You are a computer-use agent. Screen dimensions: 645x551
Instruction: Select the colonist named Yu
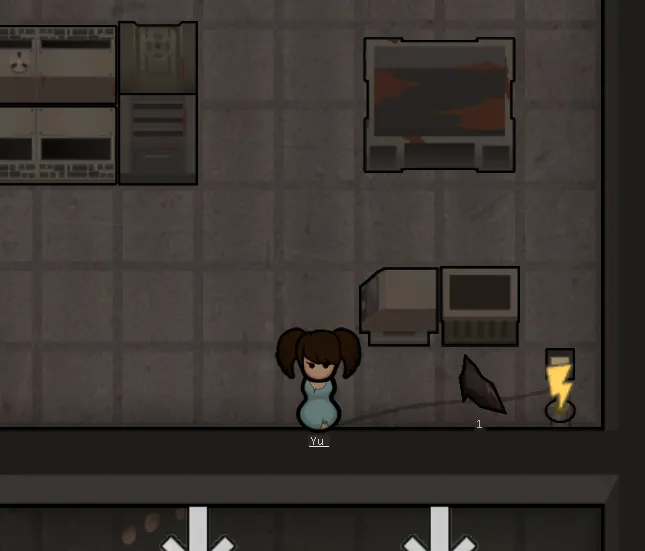click(x=318, y=380)
